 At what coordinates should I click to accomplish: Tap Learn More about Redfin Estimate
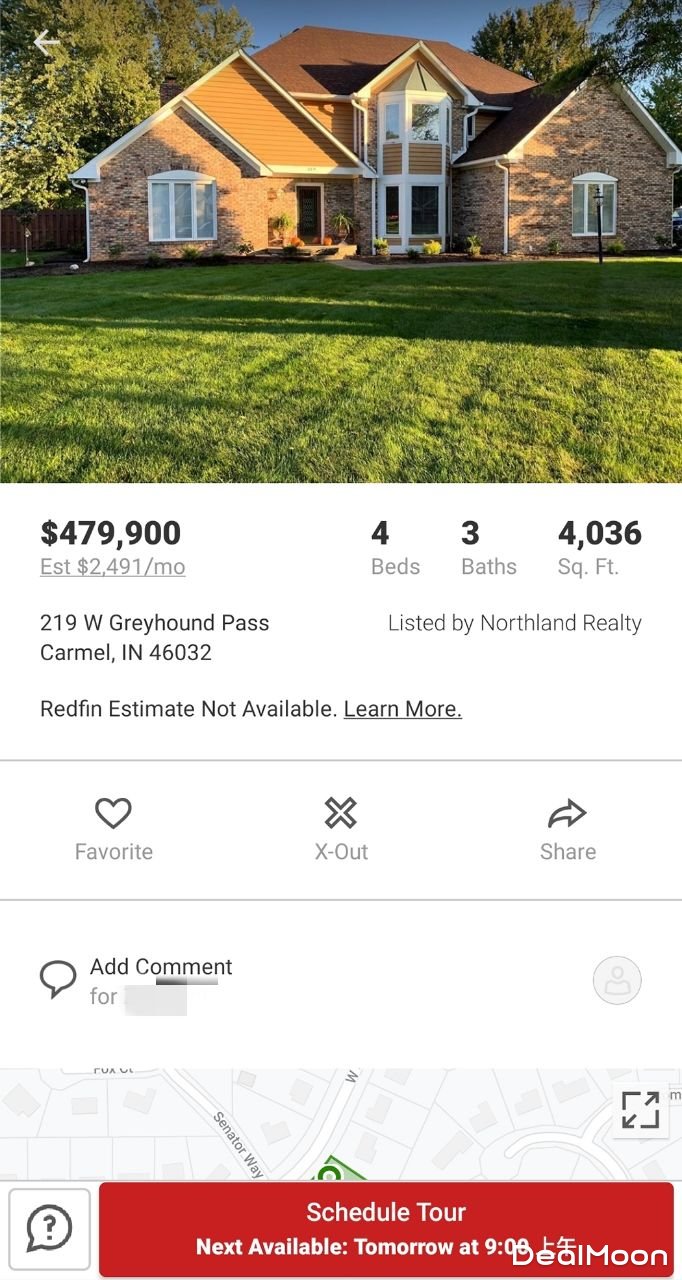(402, 709)
